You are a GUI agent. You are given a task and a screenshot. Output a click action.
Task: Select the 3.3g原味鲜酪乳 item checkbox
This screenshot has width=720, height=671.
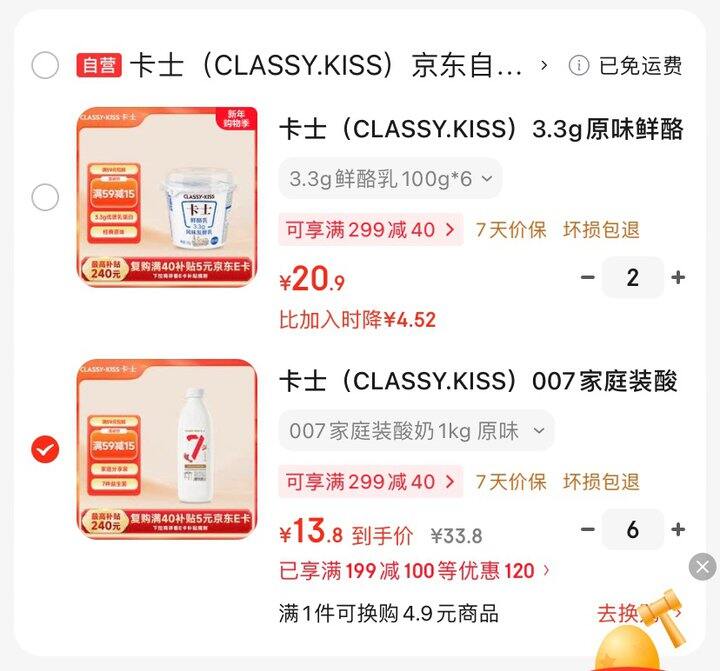coord(45,197)
